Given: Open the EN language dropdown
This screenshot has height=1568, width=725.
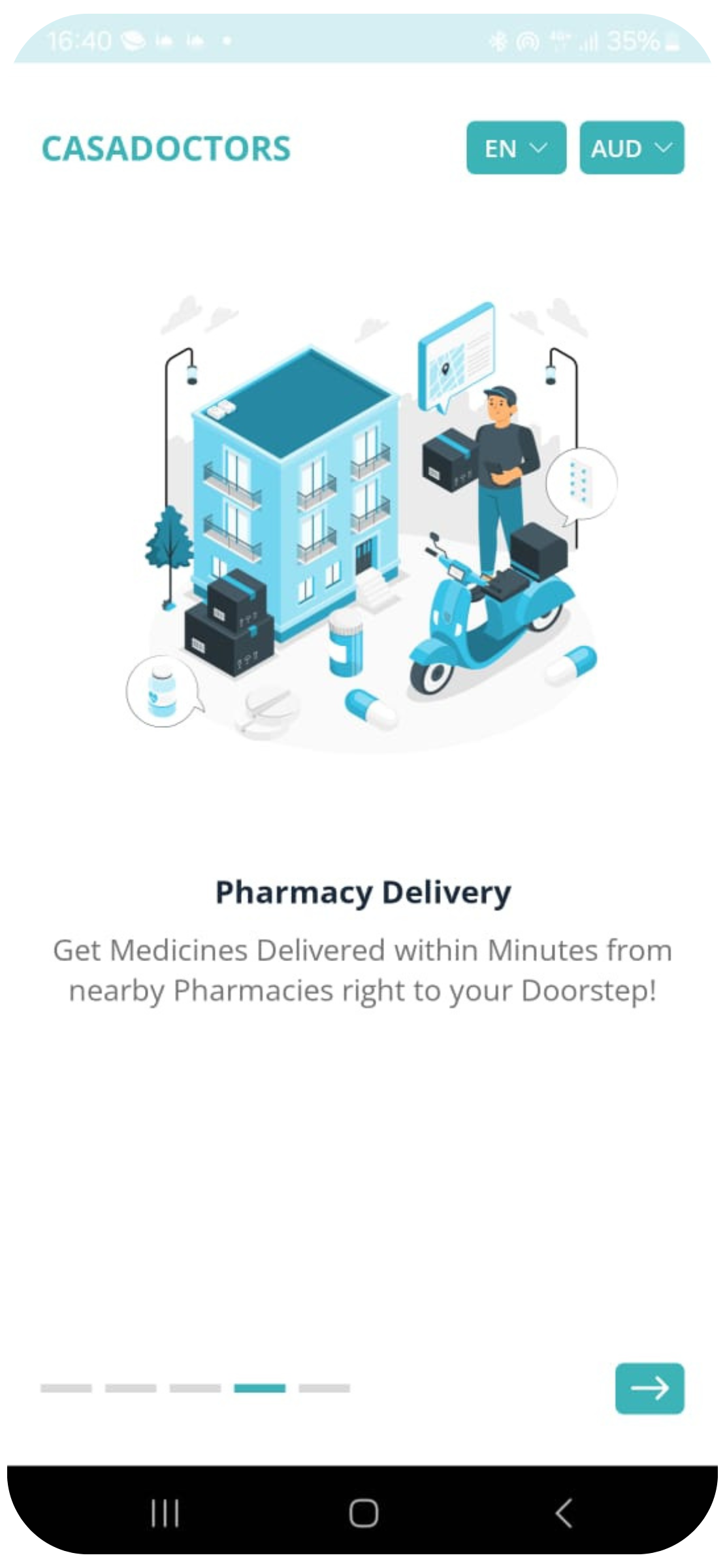Looking at the screenshot, I should tap(516, 148).
